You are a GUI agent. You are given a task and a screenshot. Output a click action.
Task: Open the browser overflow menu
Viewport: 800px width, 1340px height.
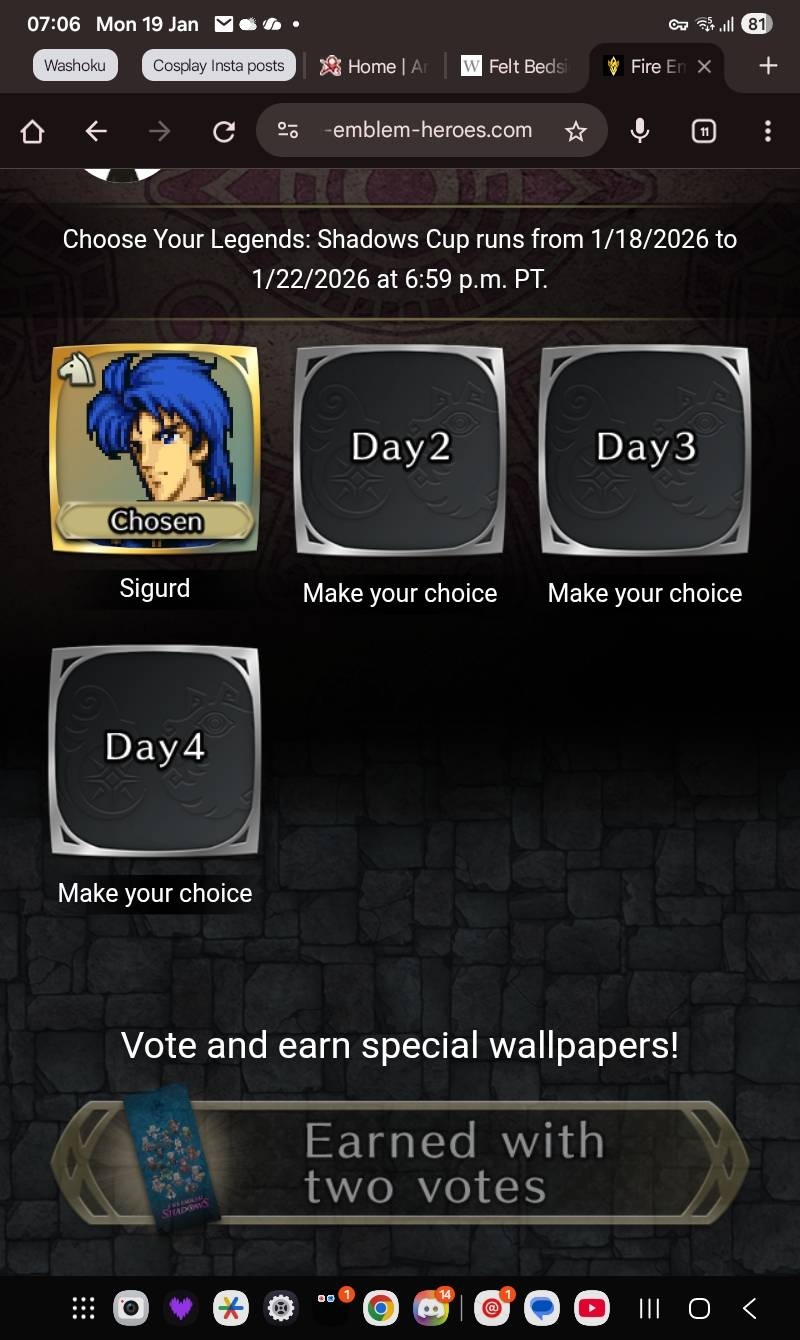[768, 131]
